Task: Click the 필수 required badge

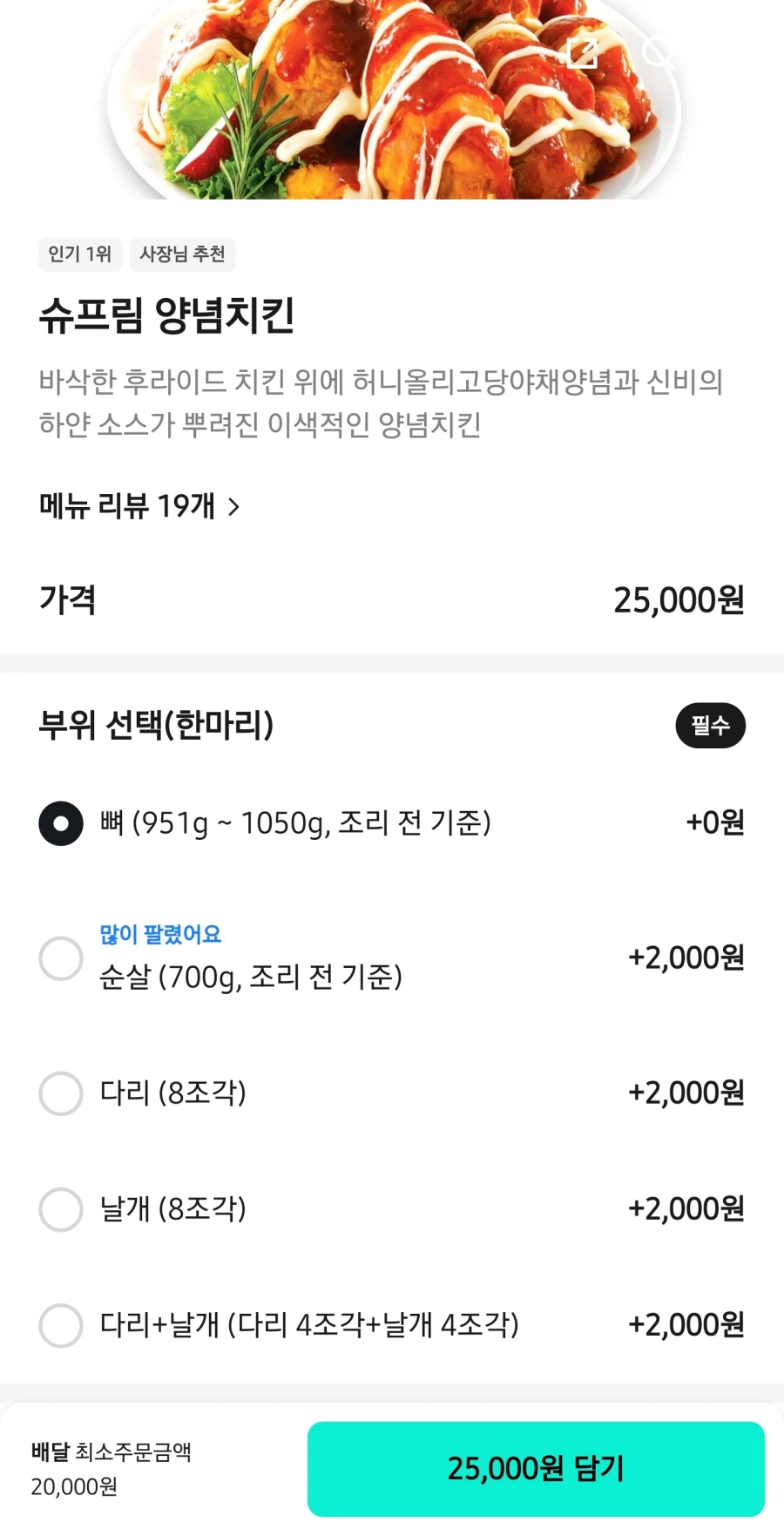Action: 710,725
